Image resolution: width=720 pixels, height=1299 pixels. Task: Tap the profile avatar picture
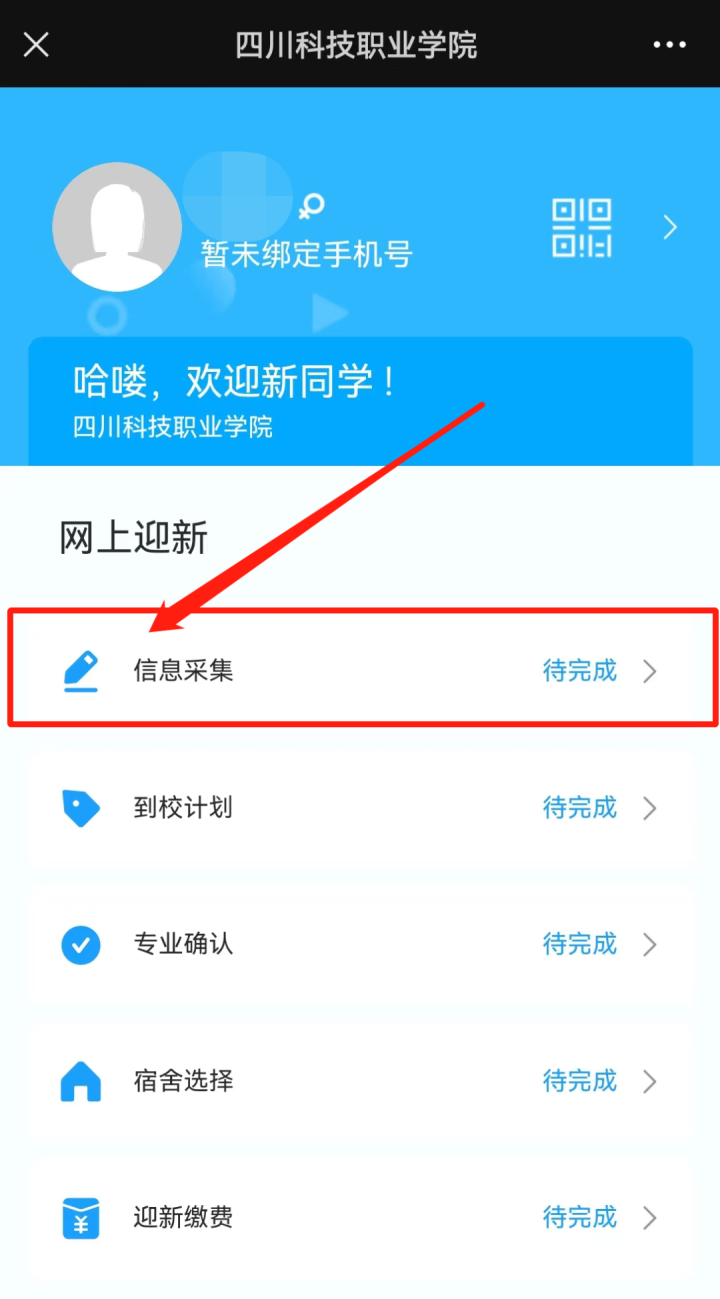[117, 227]
